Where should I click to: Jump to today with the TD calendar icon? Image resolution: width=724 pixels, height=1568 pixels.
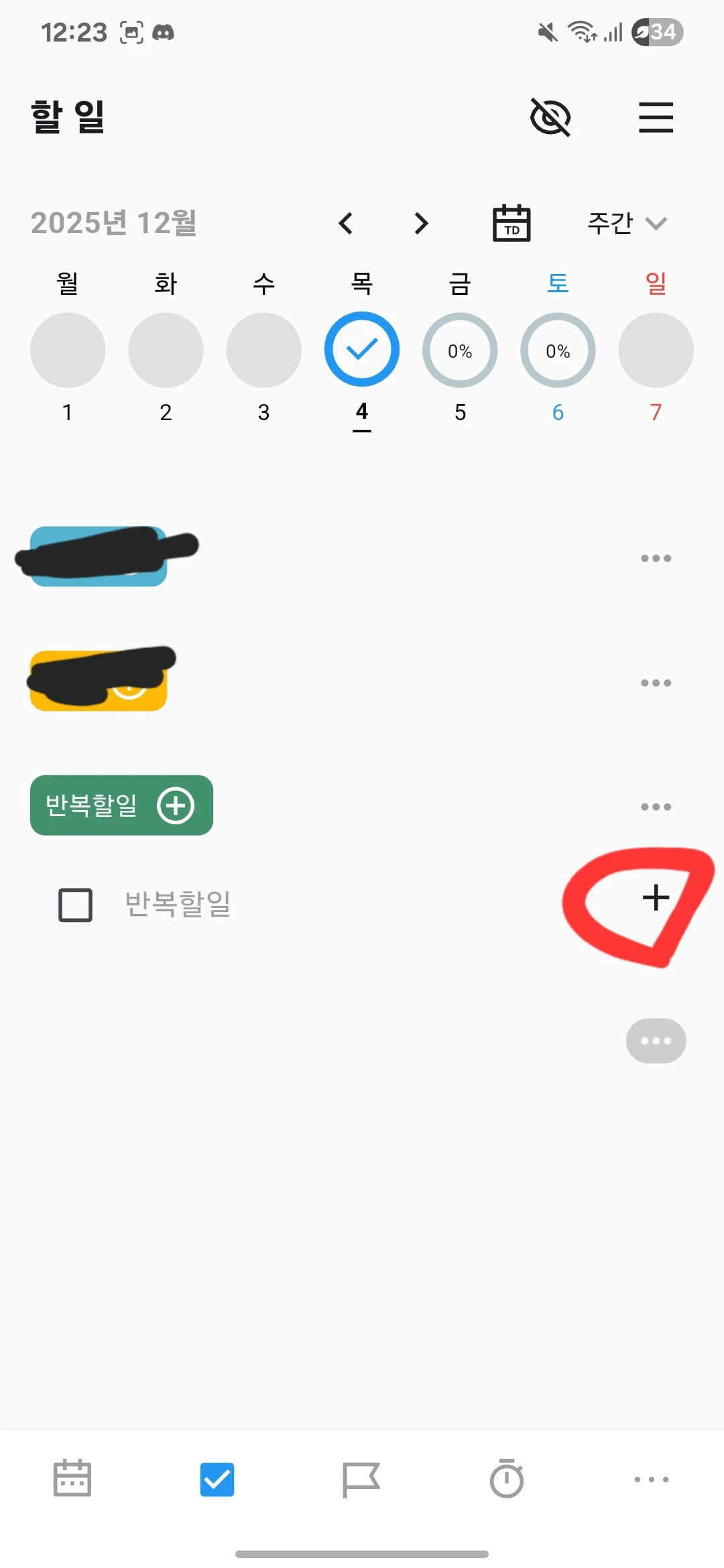click(x=511, y=223)
